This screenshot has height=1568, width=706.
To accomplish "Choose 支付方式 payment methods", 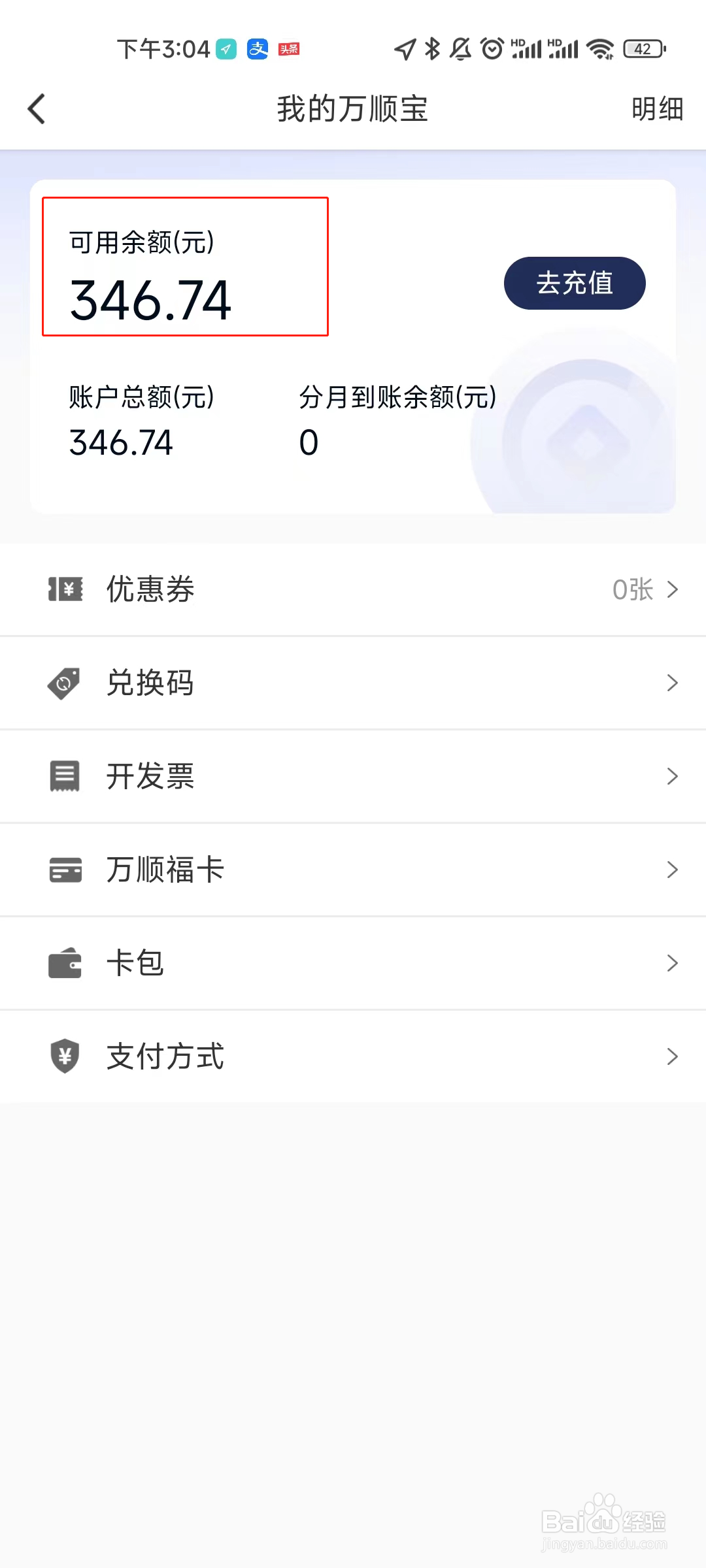I will [x=353, y=1056].
